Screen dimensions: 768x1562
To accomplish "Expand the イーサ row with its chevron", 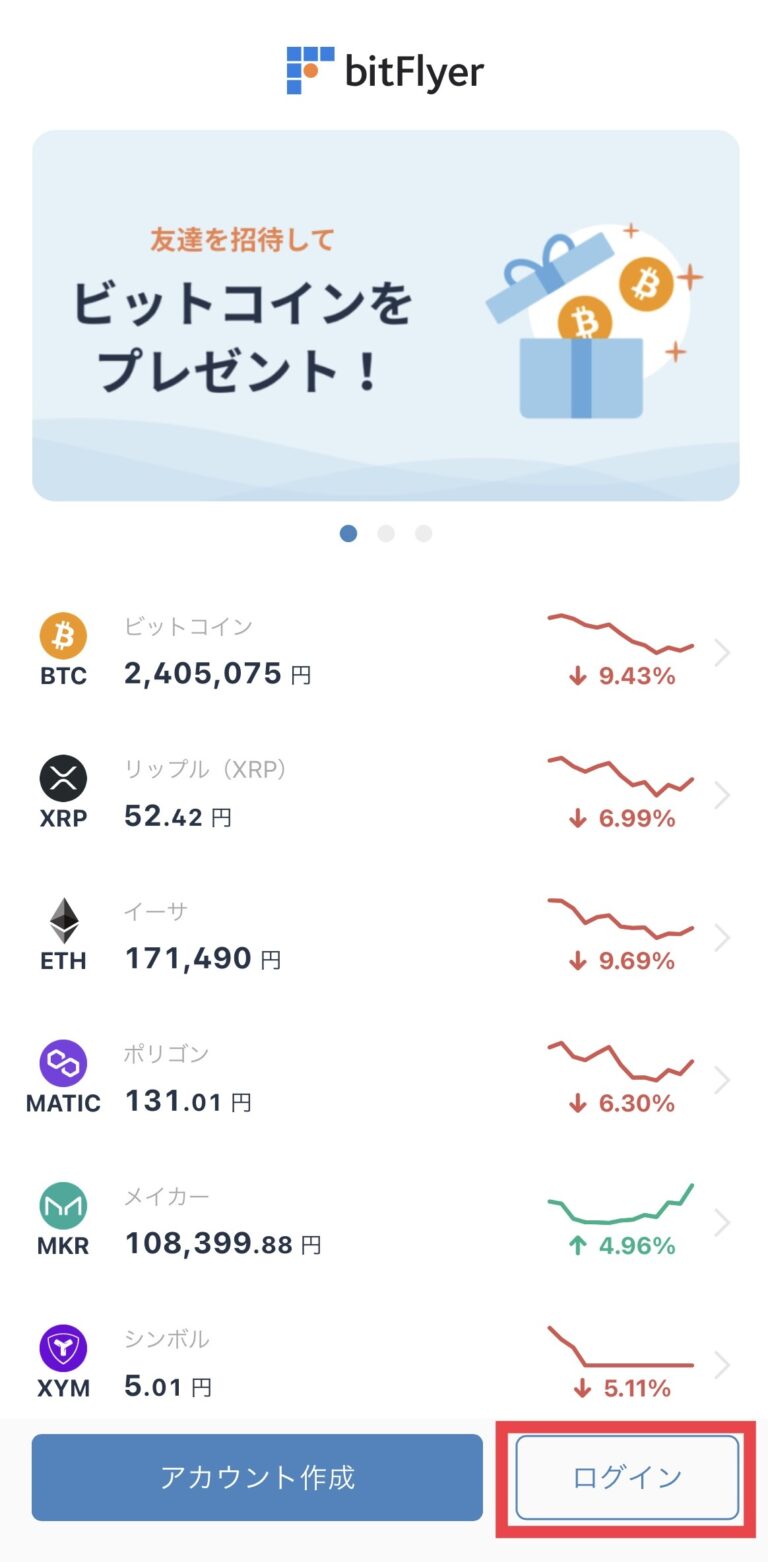I will (x=722, y=937).
